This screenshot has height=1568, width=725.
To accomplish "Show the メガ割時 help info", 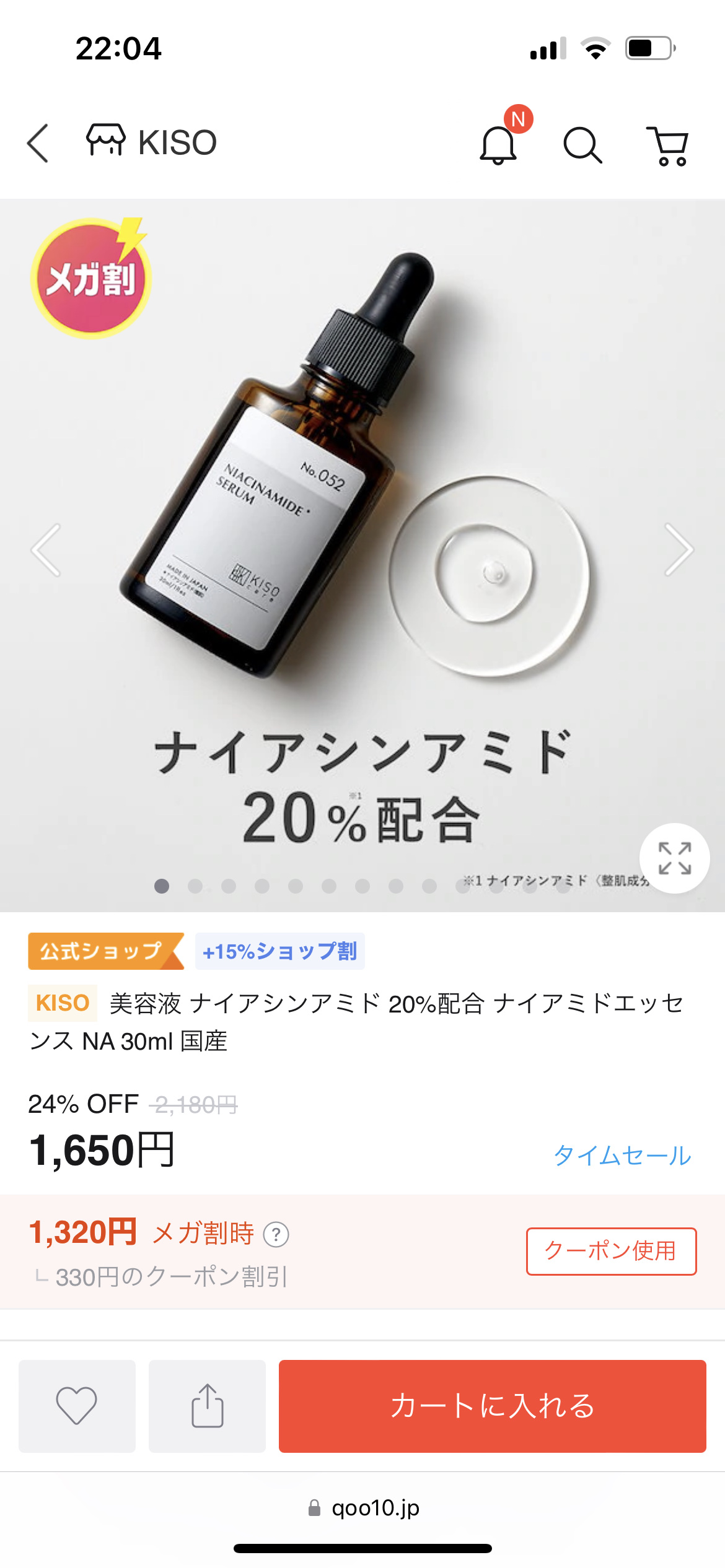I will [x=276, y=1234].
